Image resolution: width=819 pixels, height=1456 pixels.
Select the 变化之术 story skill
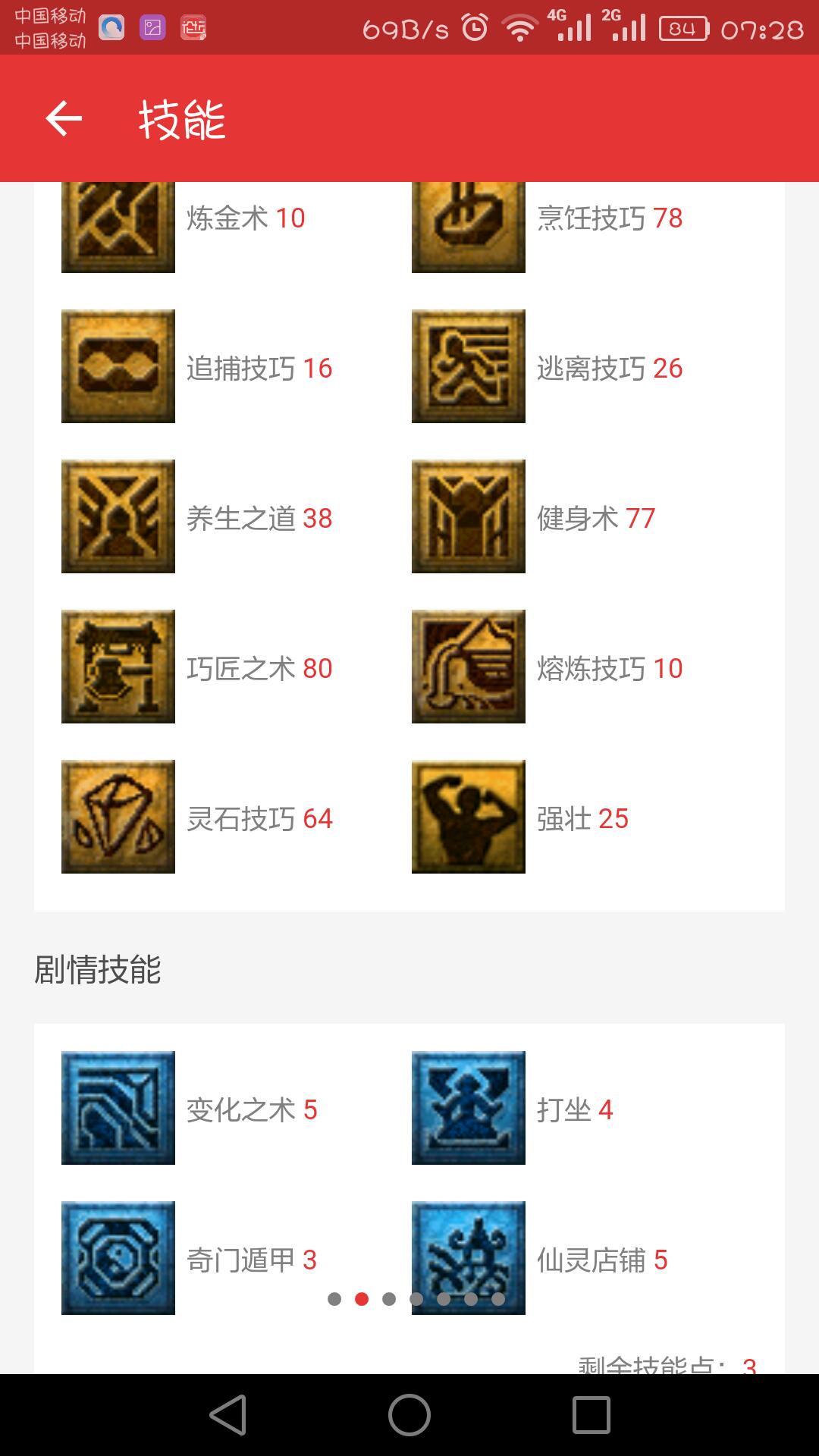(118, 1108)
